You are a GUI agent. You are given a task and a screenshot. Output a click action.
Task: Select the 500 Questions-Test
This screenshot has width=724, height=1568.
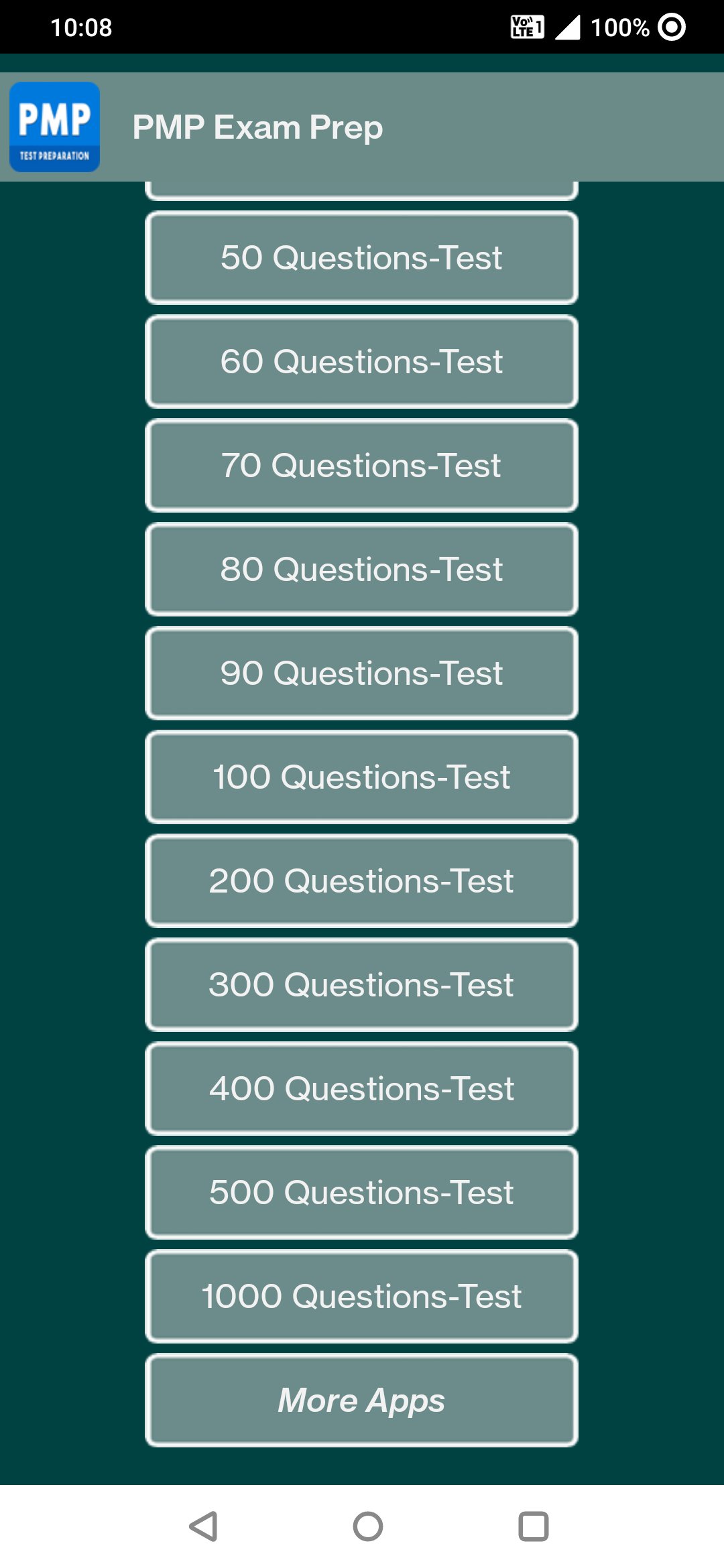(x=361, y=1193)
